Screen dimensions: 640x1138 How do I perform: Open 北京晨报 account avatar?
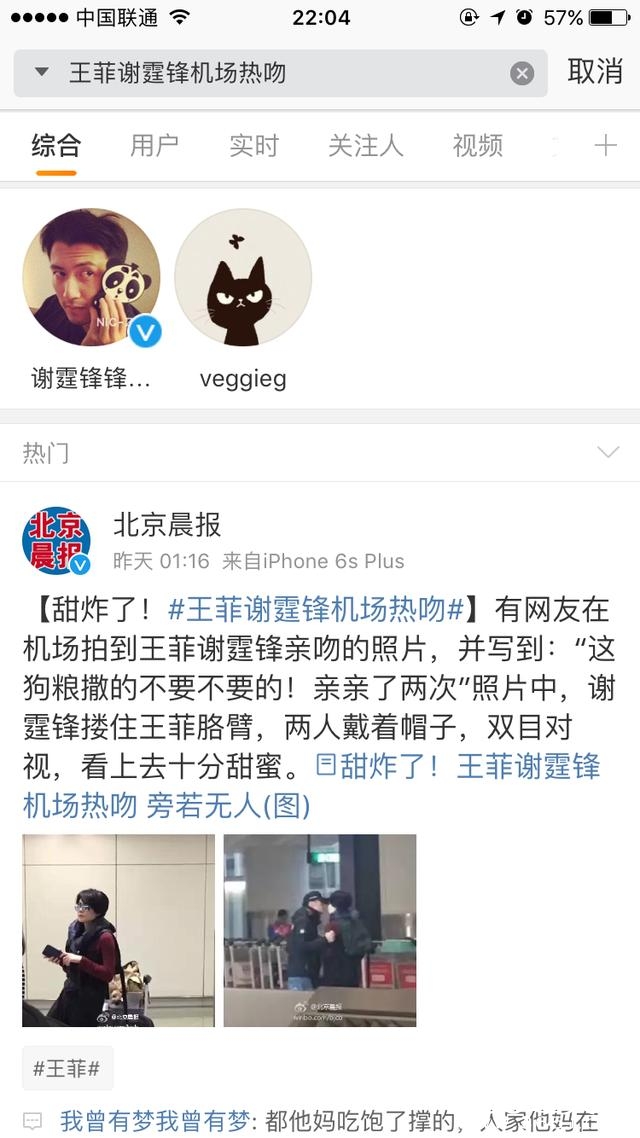(x=56, y=540)
